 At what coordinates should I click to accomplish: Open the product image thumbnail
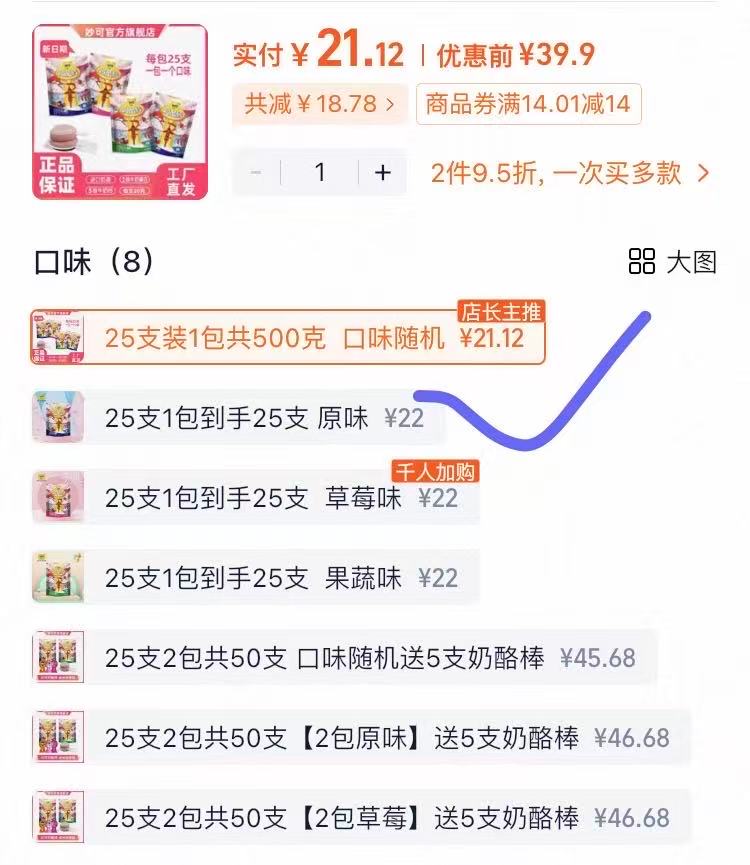120,112
